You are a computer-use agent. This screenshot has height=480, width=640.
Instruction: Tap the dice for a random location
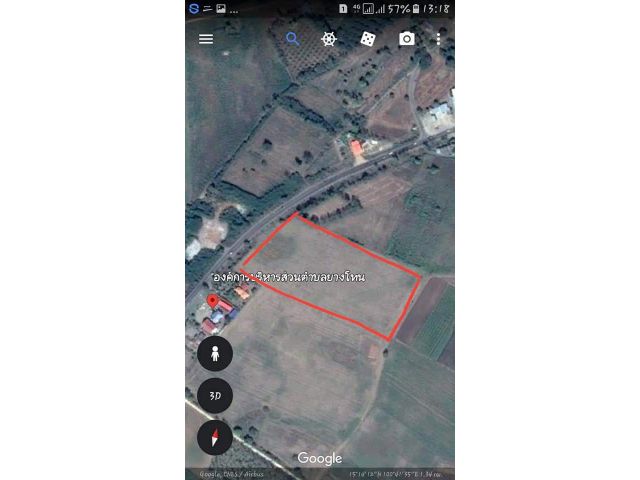[367, 39]
